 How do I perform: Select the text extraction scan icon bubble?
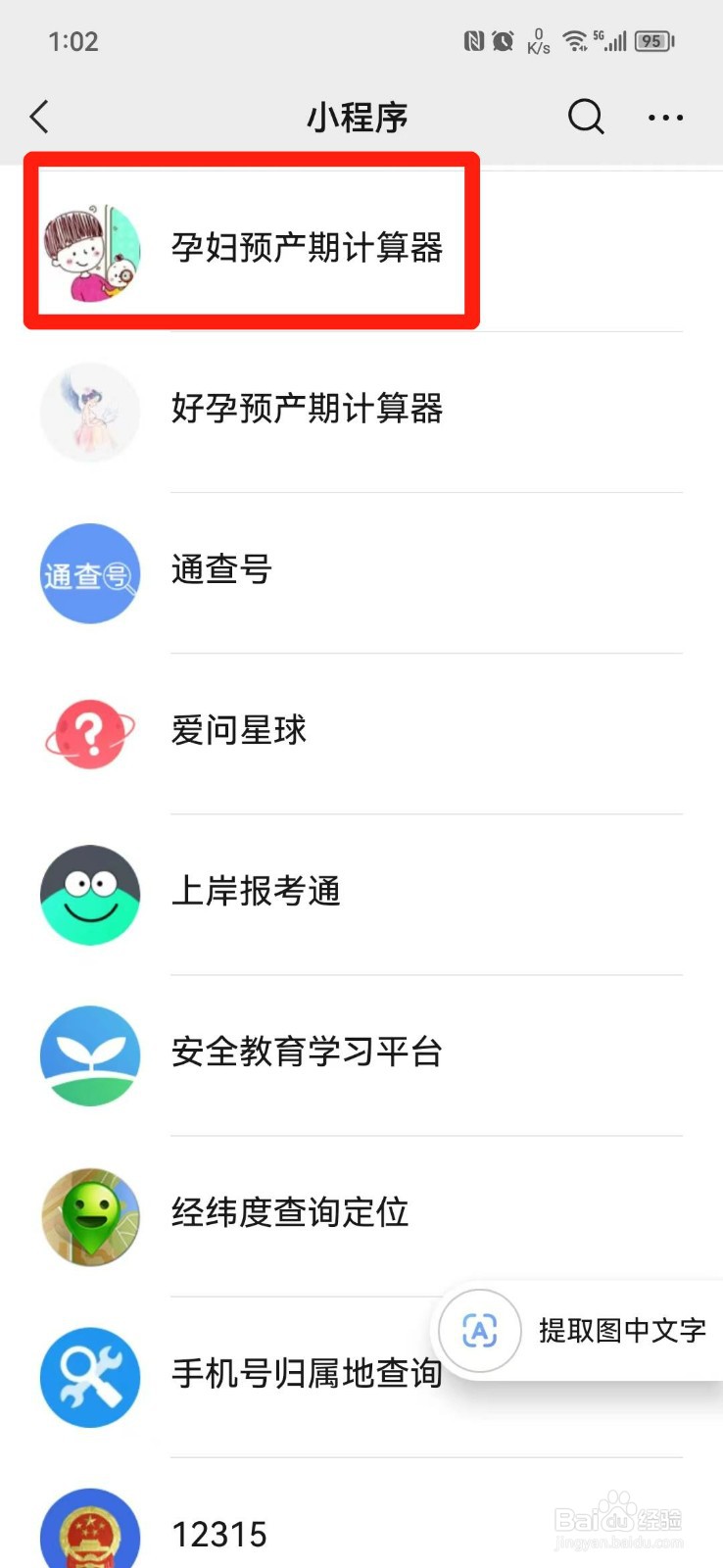coord(478,1331)
